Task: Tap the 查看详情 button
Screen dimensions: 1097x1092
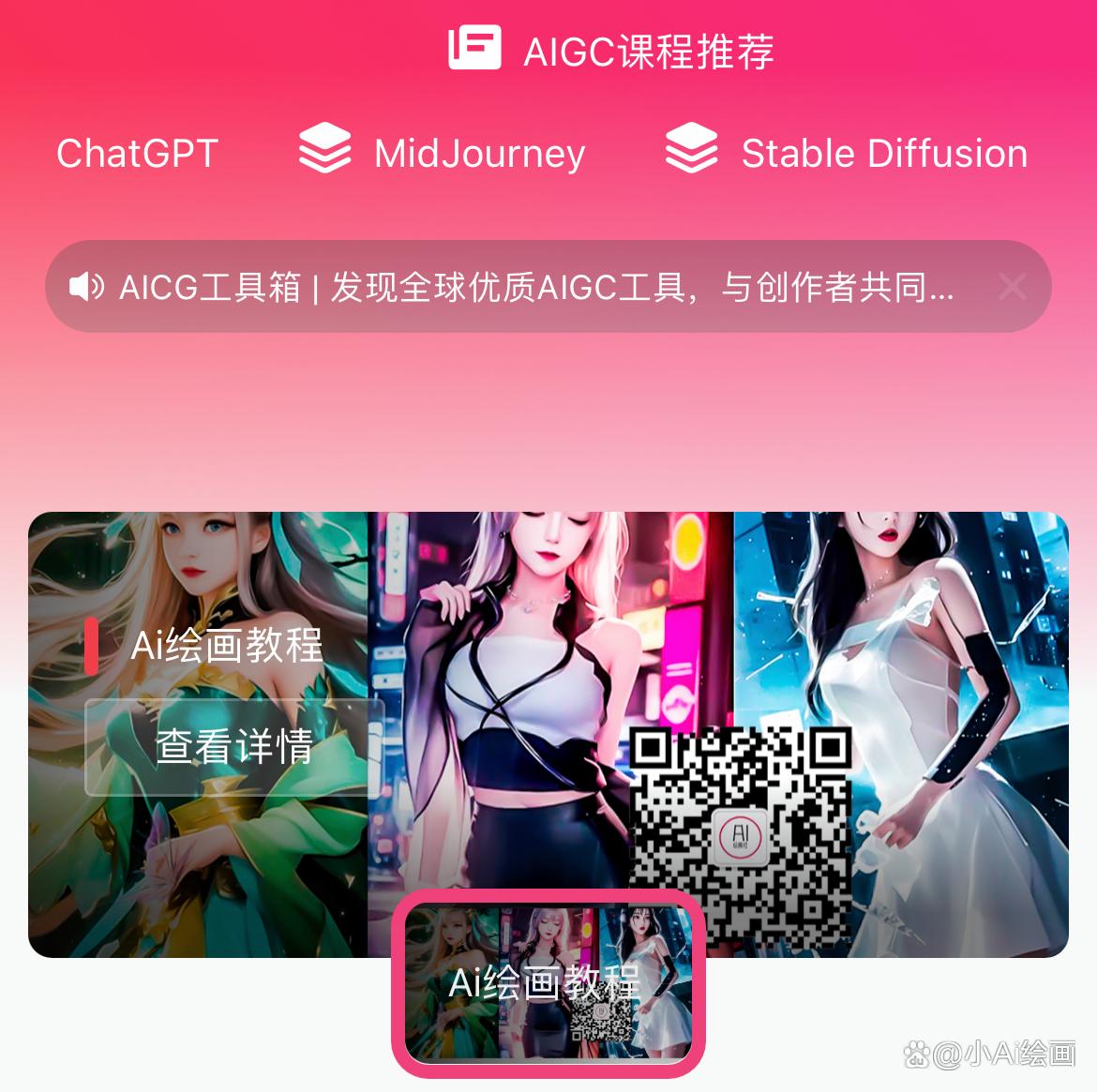Action: (234, 747)
